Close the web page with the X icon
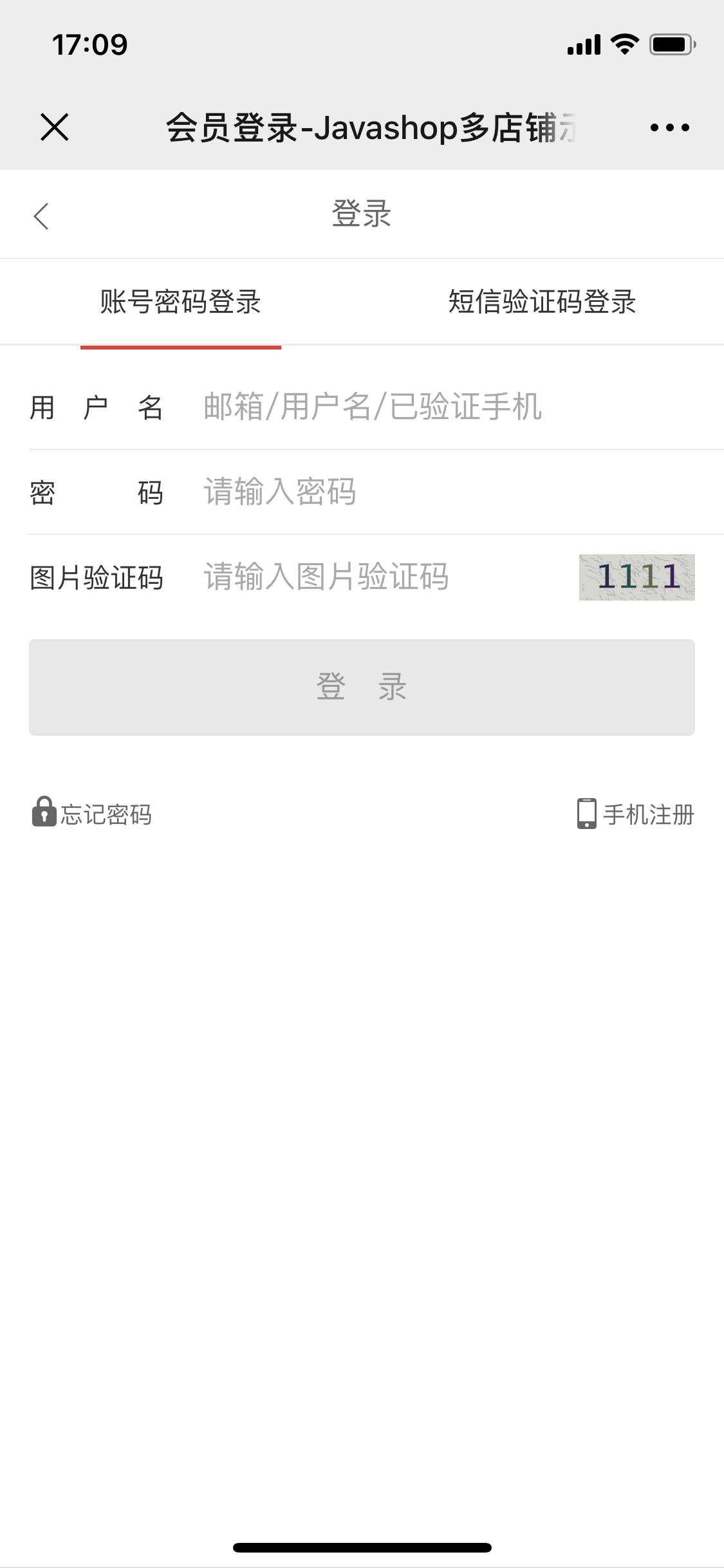This screenshot has height=1568, width=724. click(x=54, y=127)
